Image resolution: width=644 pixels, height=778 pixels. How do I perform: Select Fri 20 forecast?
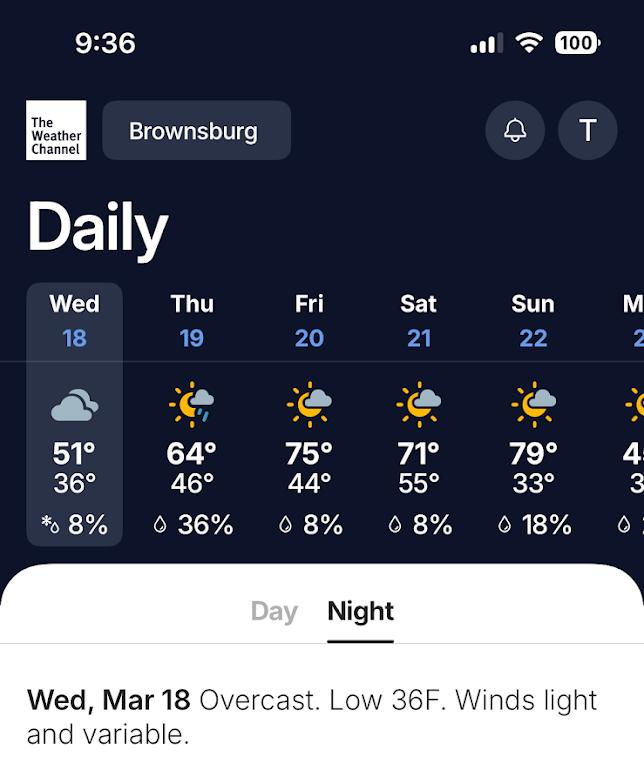click(309, 414)
